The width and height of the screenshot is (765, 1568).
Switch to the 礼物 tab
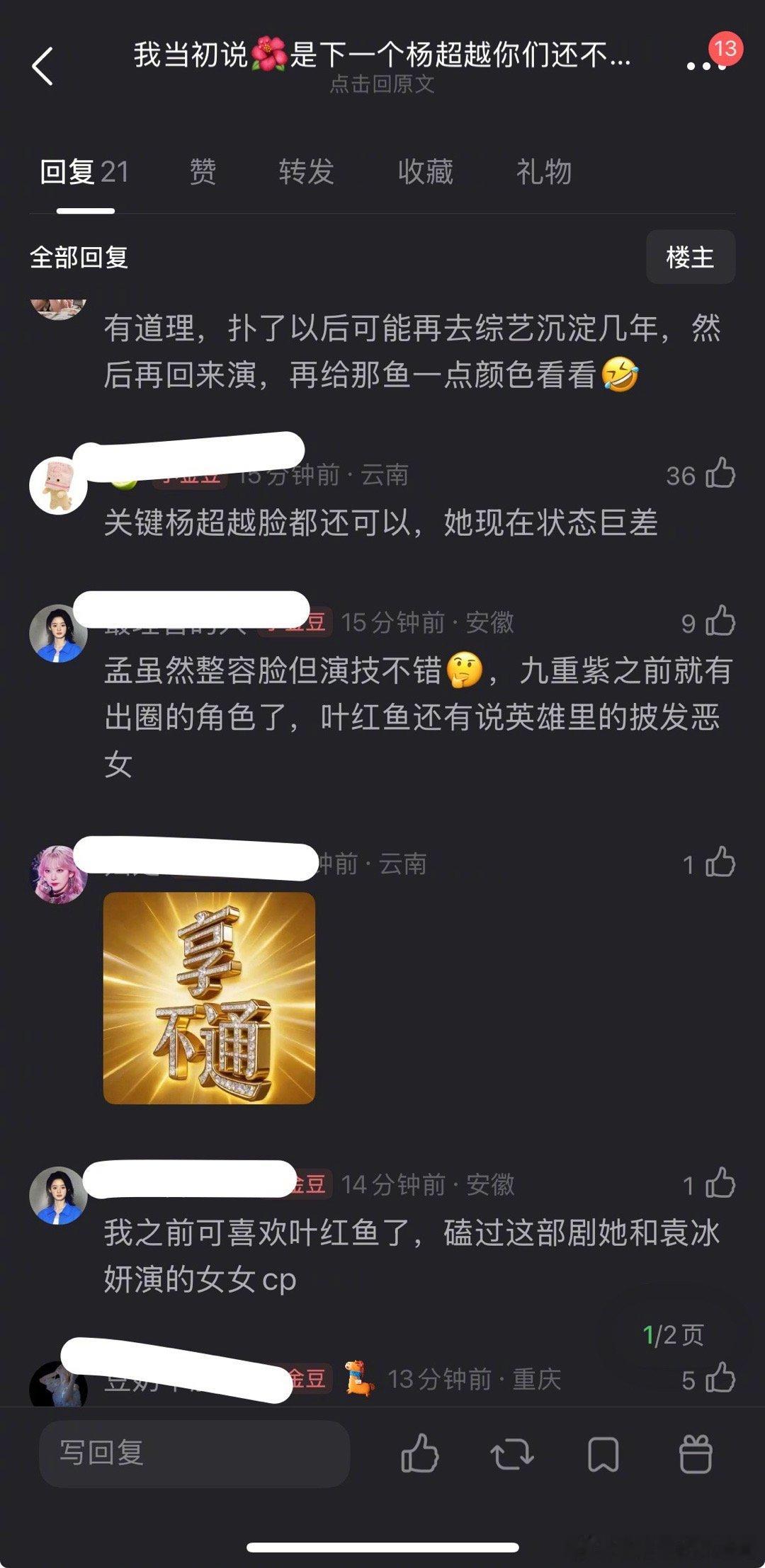coord(543,173)
